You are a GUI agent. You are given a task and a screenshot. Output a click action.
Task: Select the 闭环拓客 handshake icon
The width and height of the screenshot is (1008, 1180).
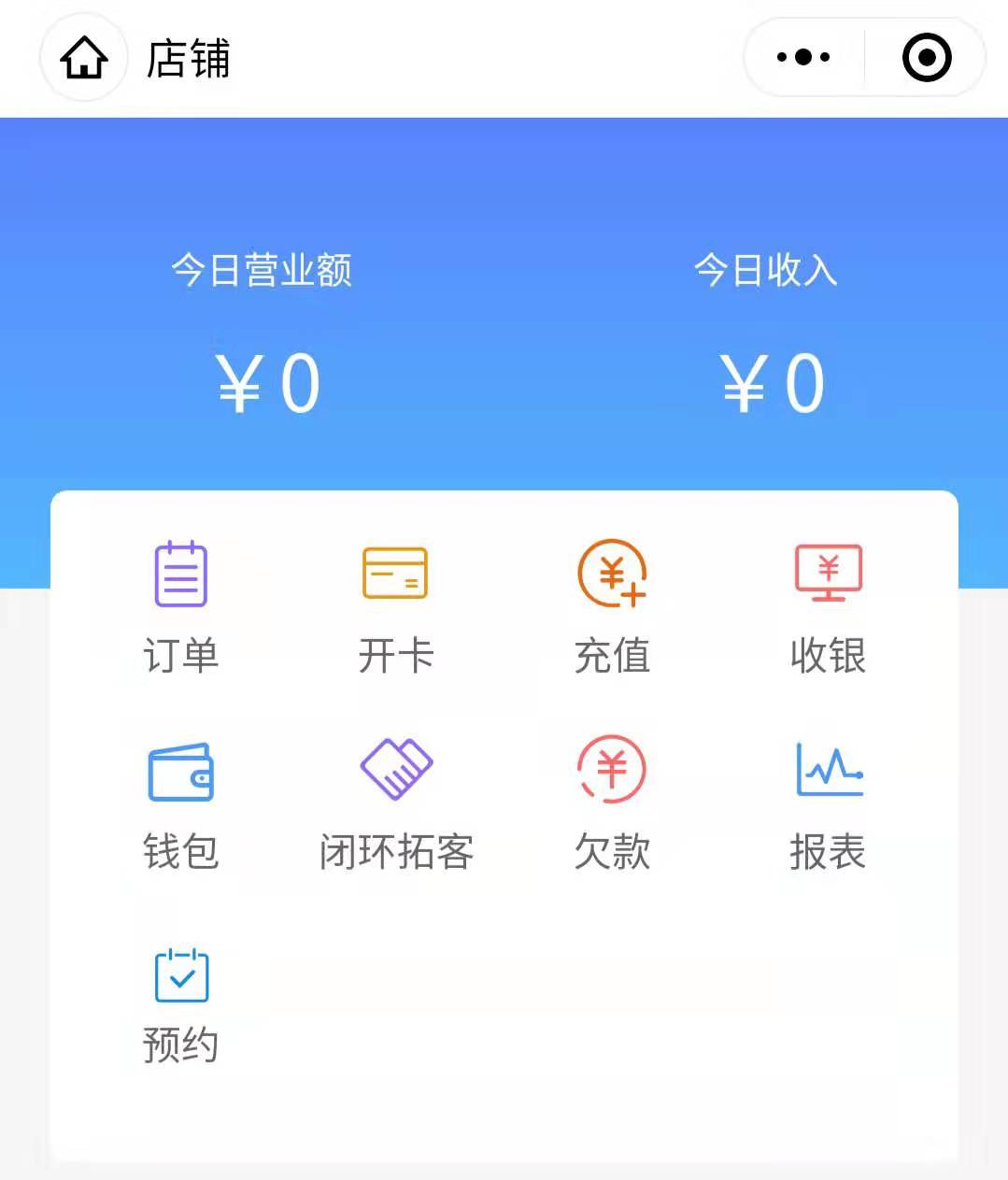tap(395, 768)
